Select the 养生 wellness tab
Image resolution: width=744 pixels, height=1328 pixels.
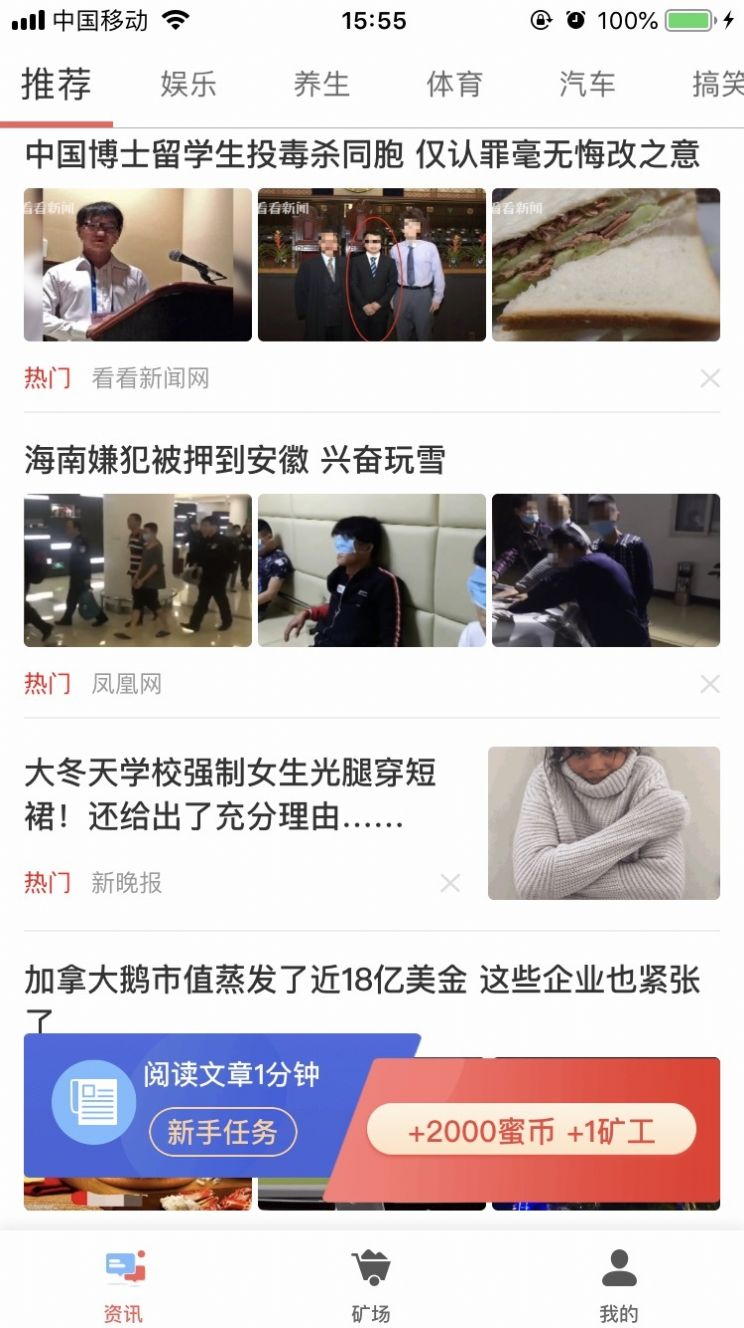[x=322, y=86]
